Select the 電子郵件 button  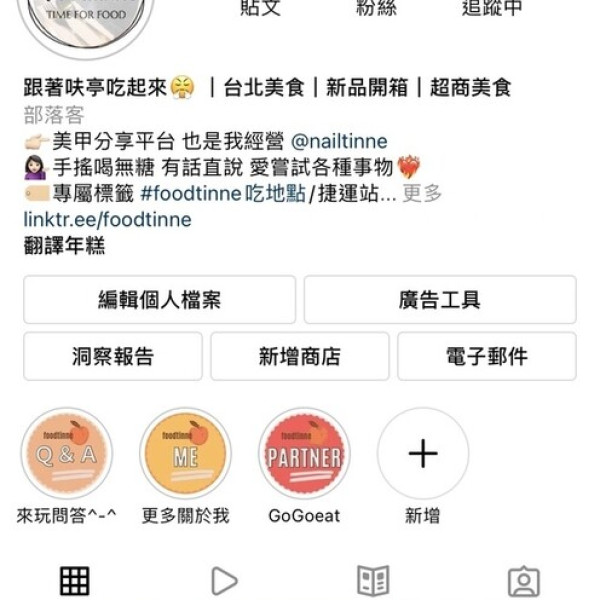point(486,357)
